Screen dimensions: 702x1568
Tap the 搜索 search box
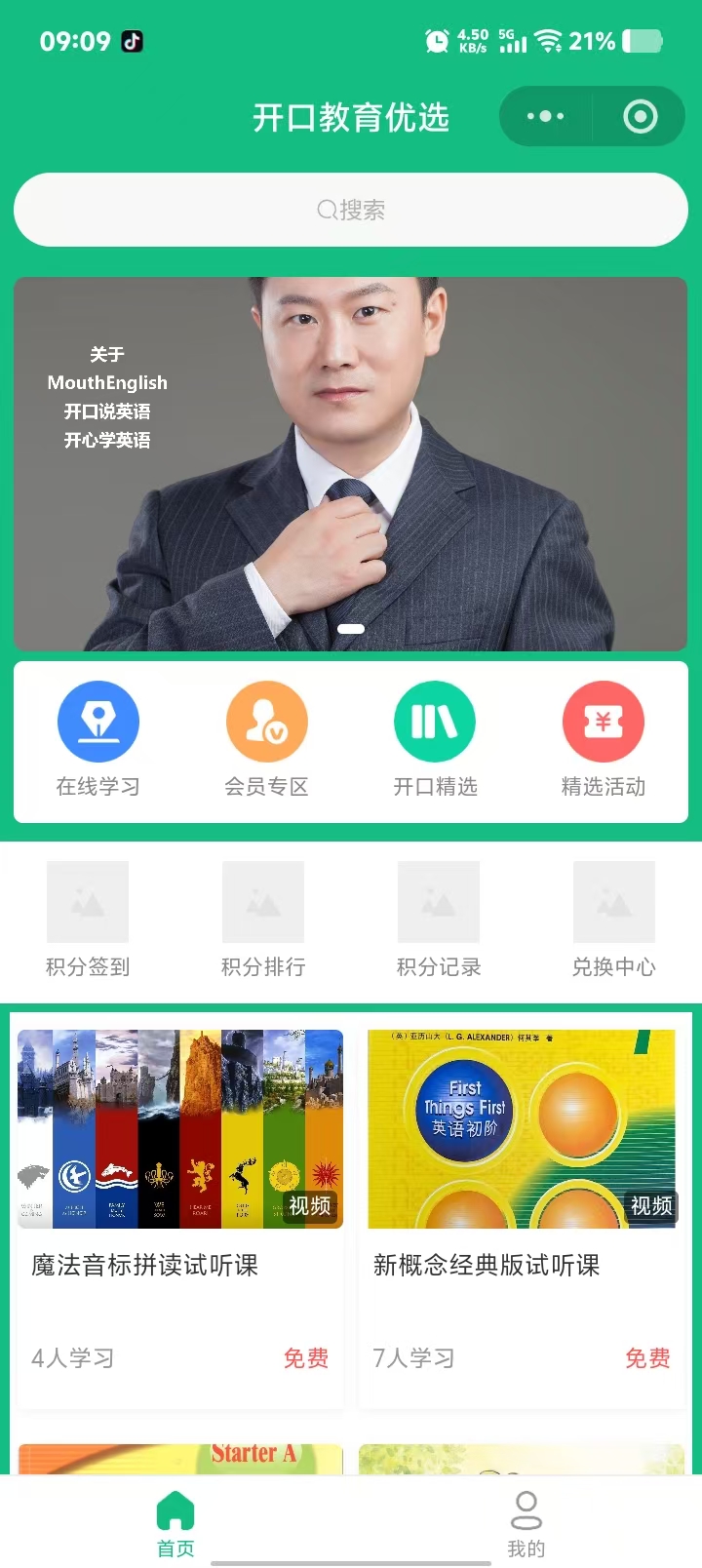351,210
